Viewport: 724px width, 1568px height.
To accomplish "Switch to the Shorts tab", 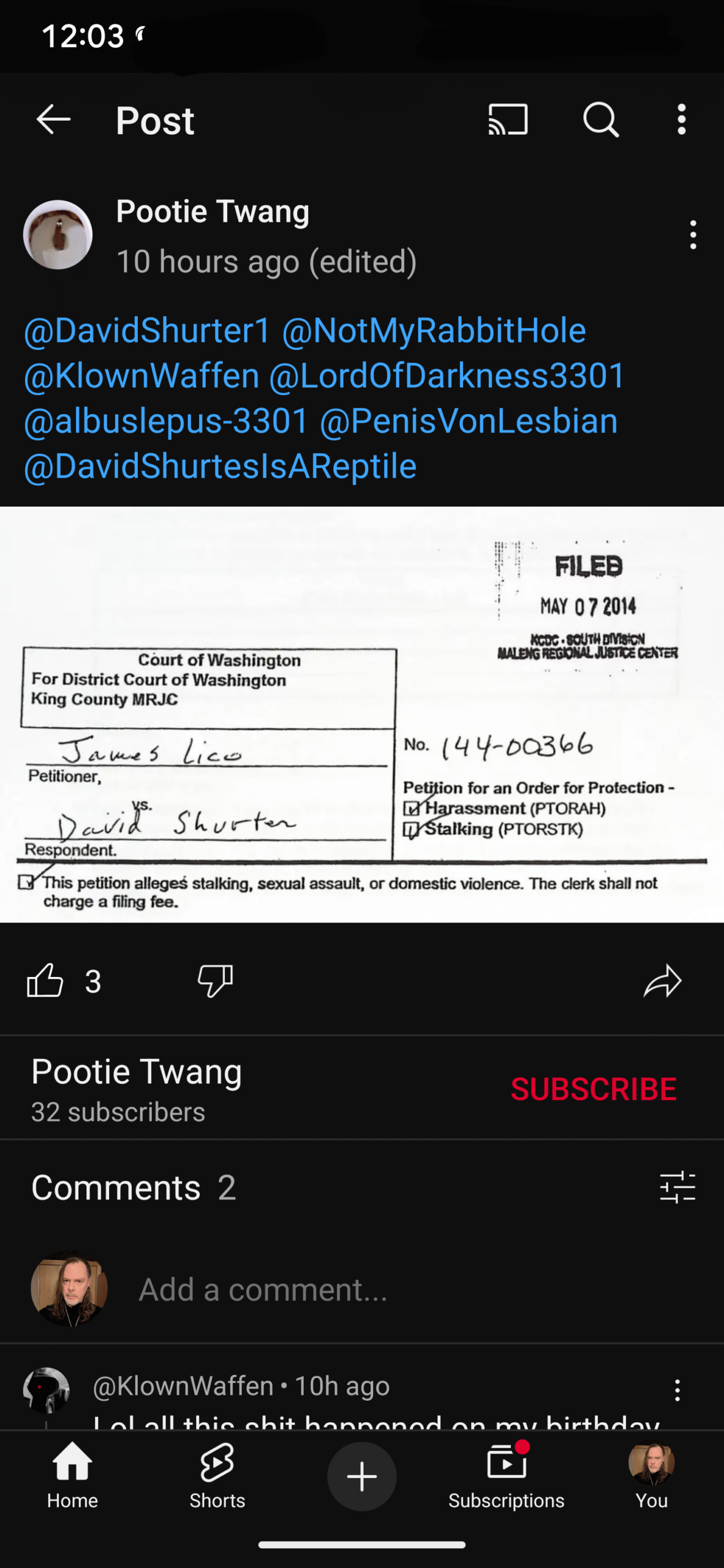I will tap(217, 1475).
